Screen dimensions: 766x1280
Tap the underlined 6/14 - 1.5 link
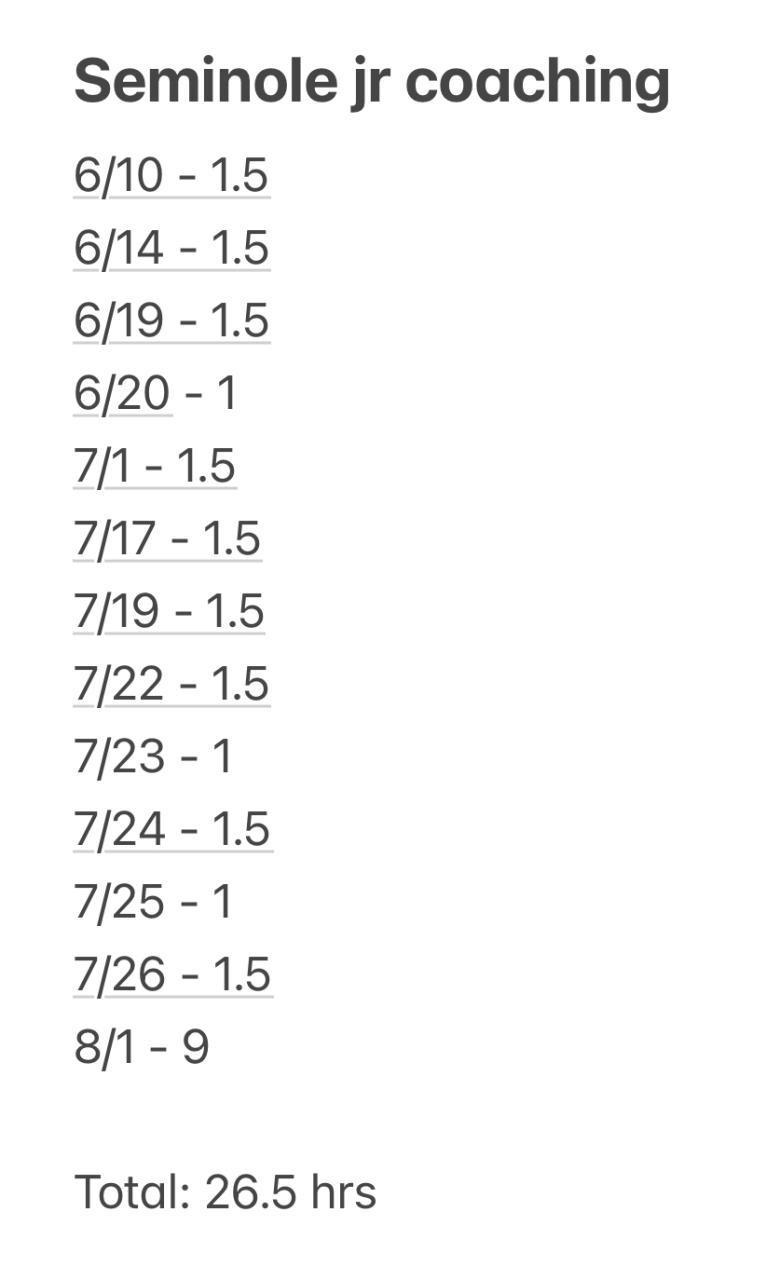tap(171, 248)
